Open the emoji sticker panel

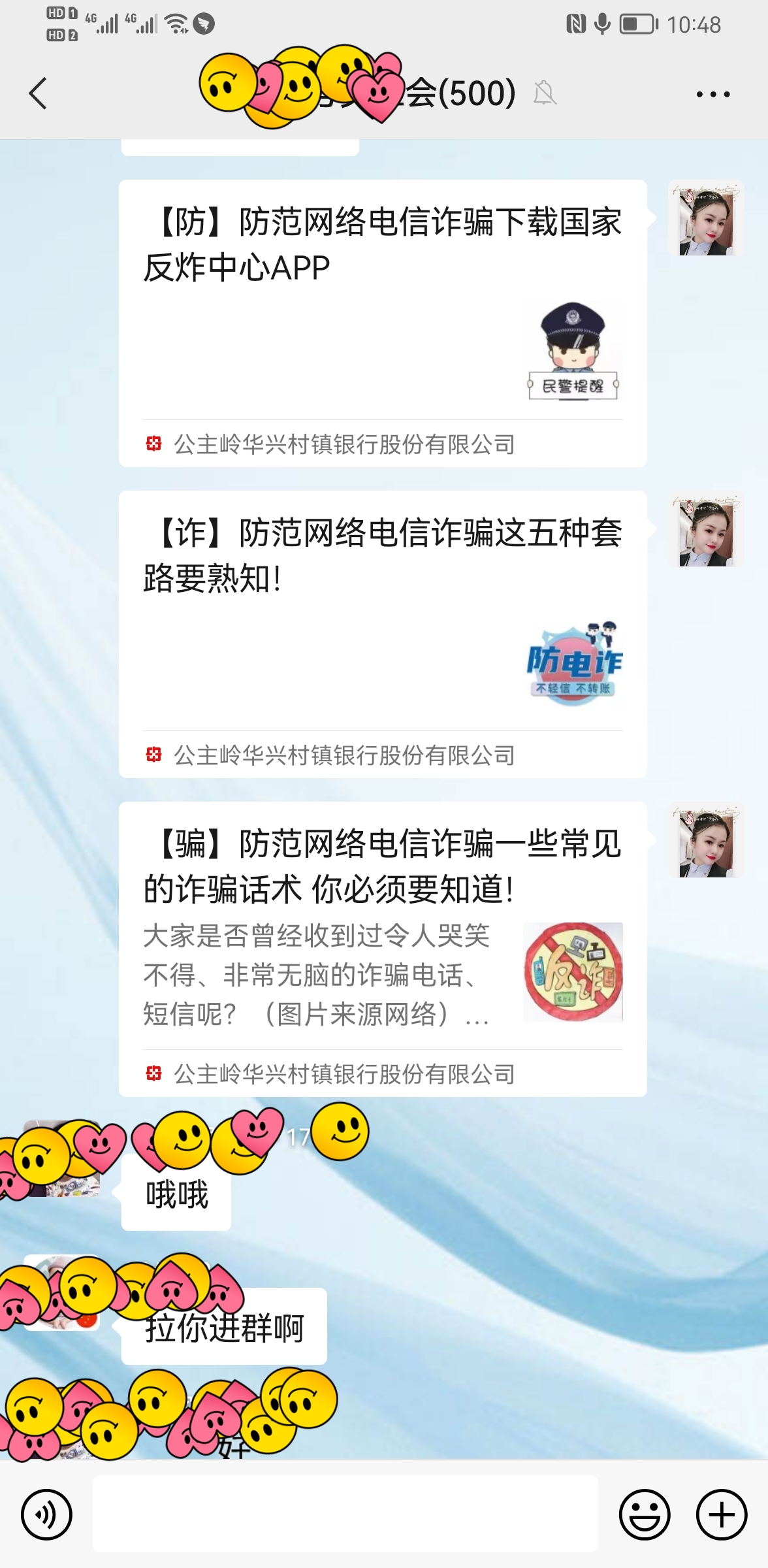645,1514
